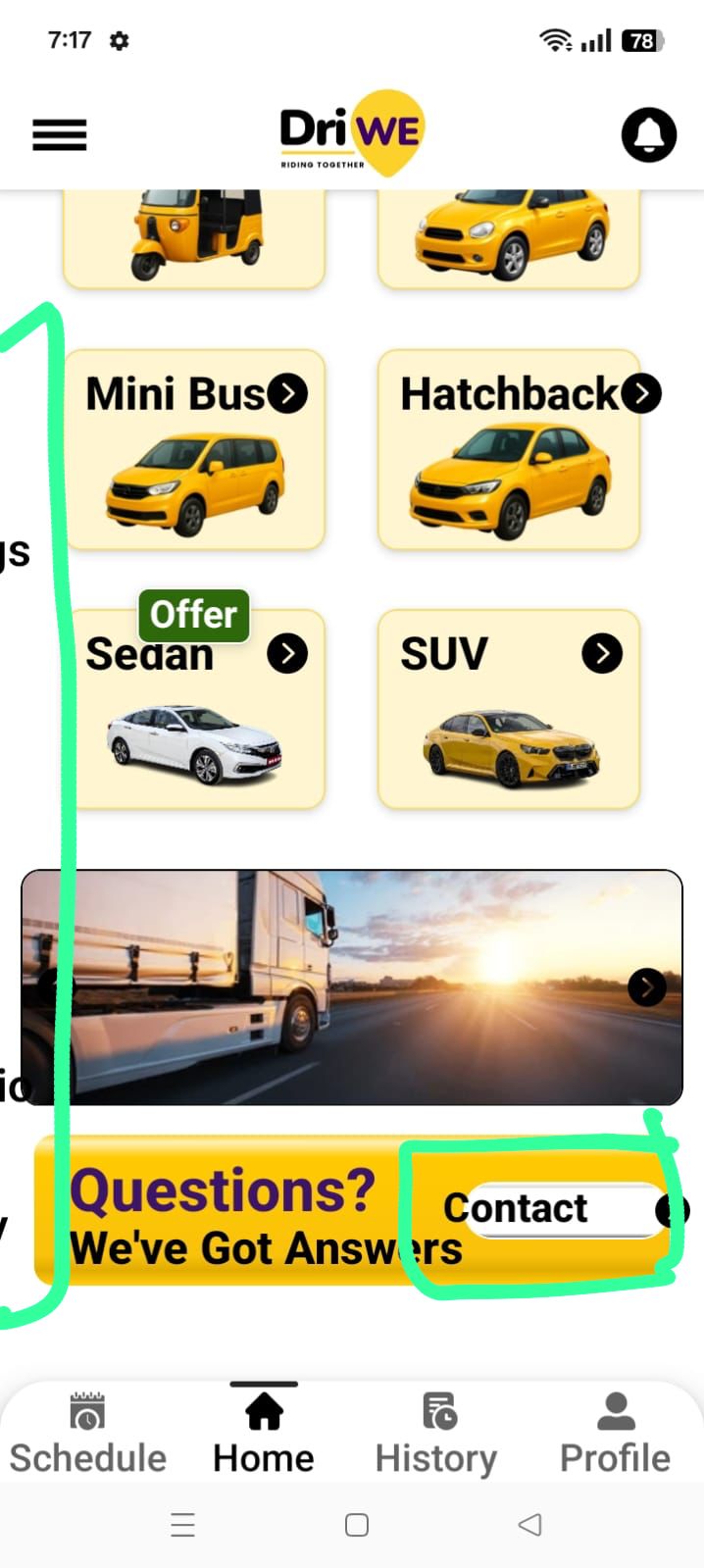Viewport: 704px width, 1568px height.
Task: Open the History tab
Action: coord(436,1433)
